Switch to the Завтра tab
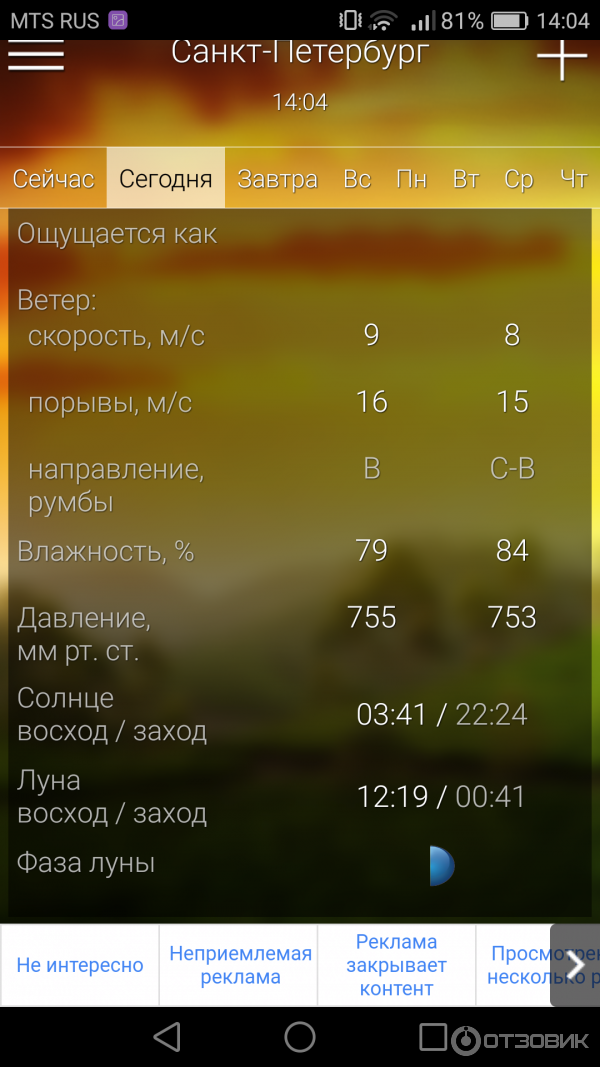Viewport: 600px width, 1067px height. pos(278,179)
